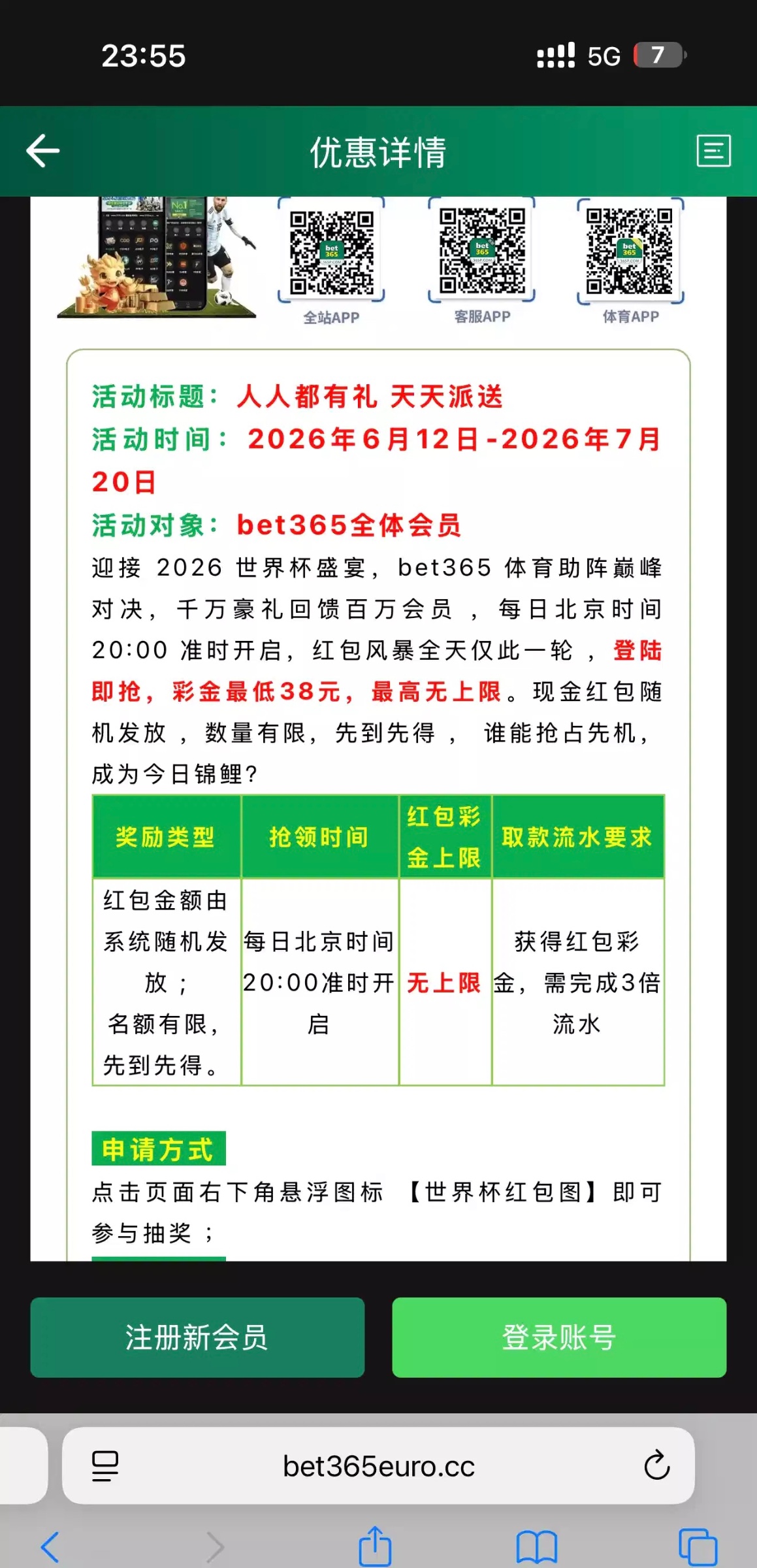Open the bet365euro.cc address bar
The width and height of the screenshot is (757, 1568).
coord(378,1466)
